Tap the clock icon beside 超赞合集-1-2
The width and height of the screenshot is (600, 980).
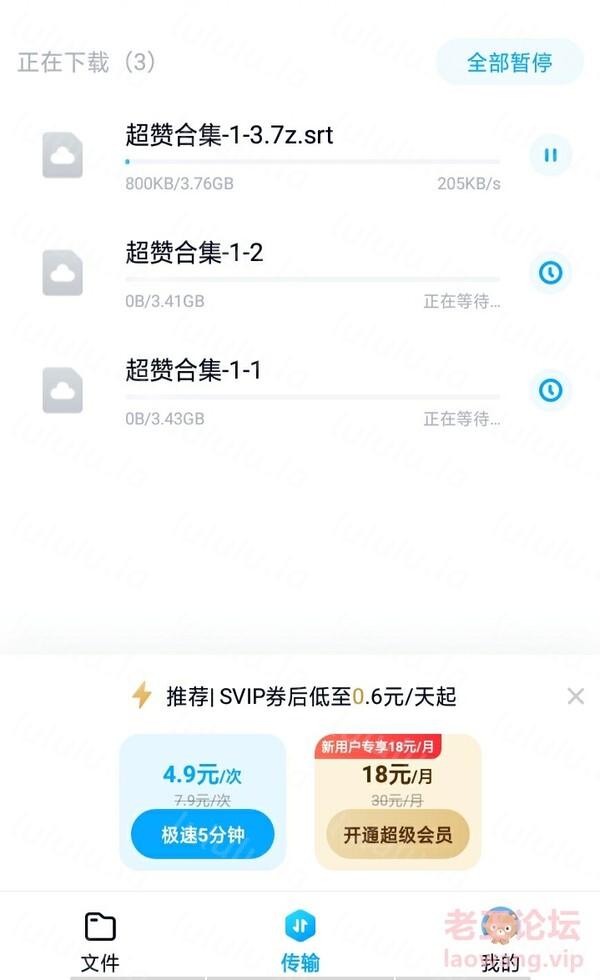coord(550,272)
